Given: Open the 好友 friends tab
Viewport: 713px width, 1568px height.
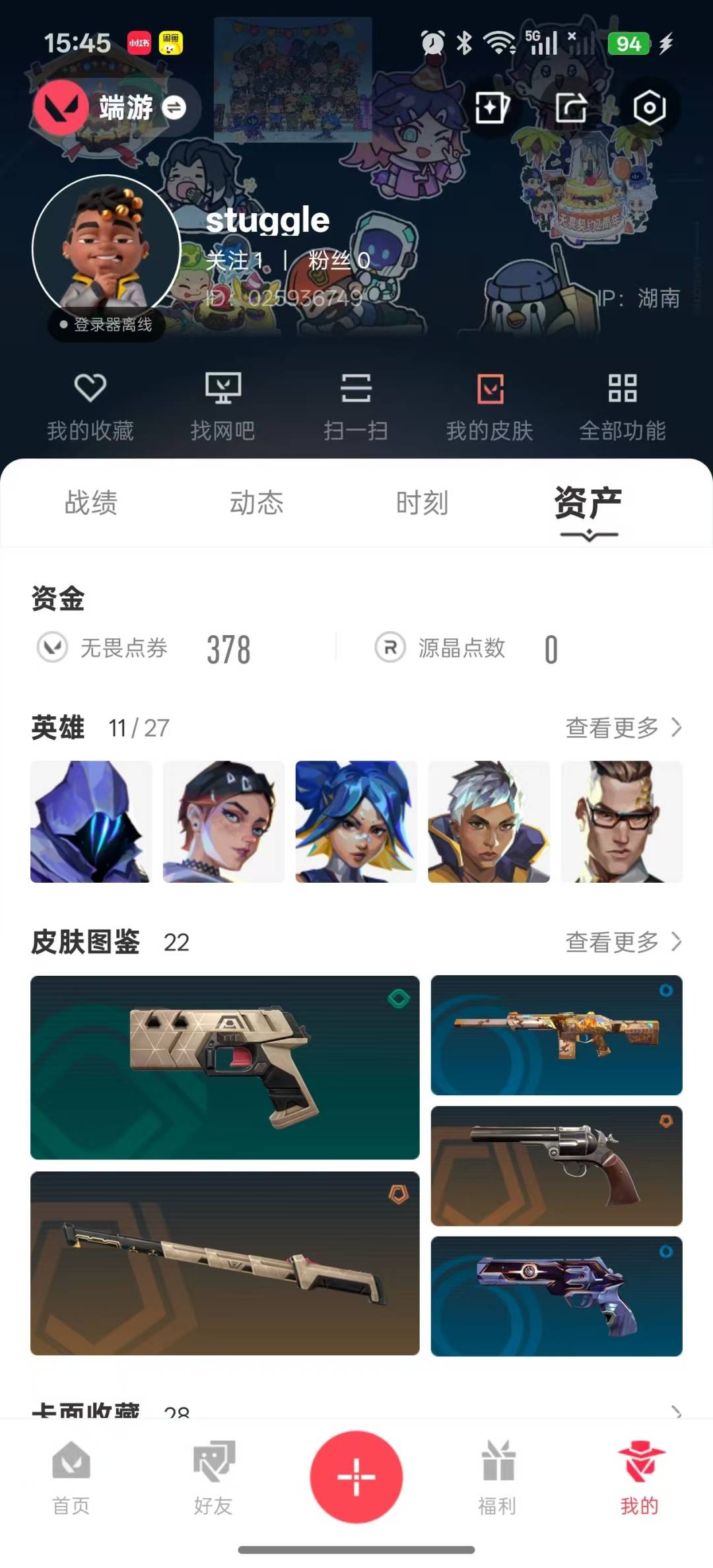Looking at the screenshot, I should tap(213, 1479).
